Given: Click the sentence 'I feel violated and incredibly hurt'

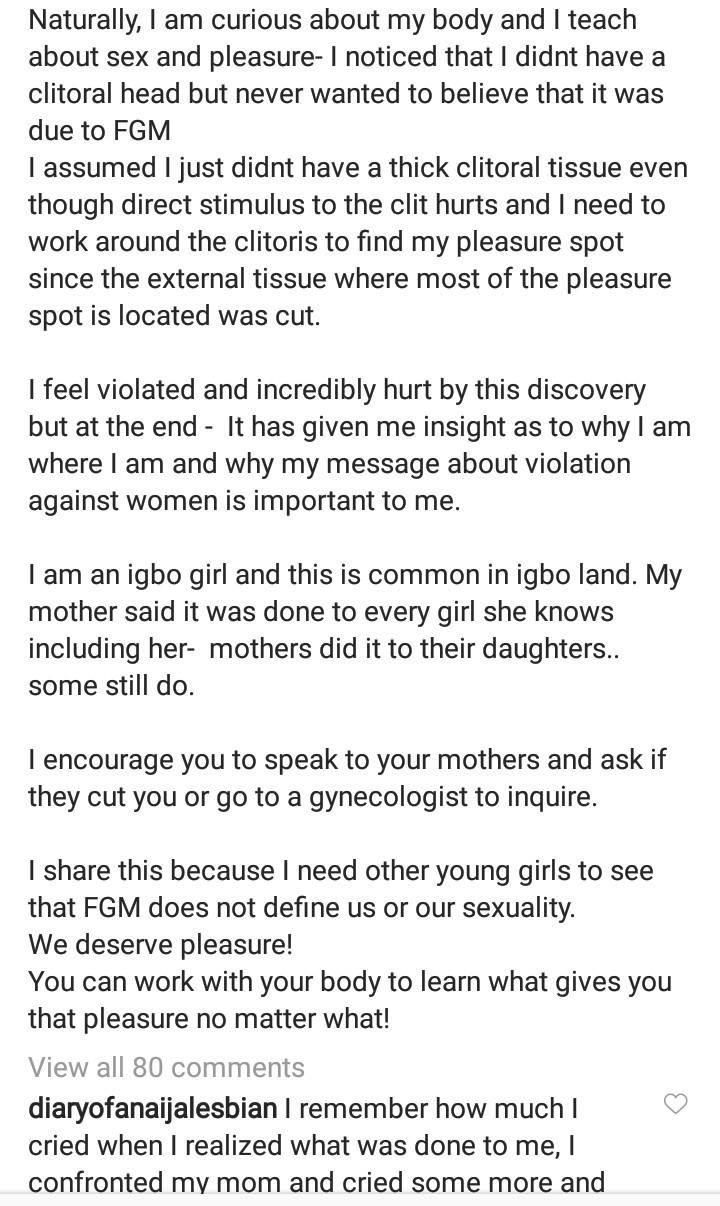Looking at the screenshot, I should click(x=335, y=389).
